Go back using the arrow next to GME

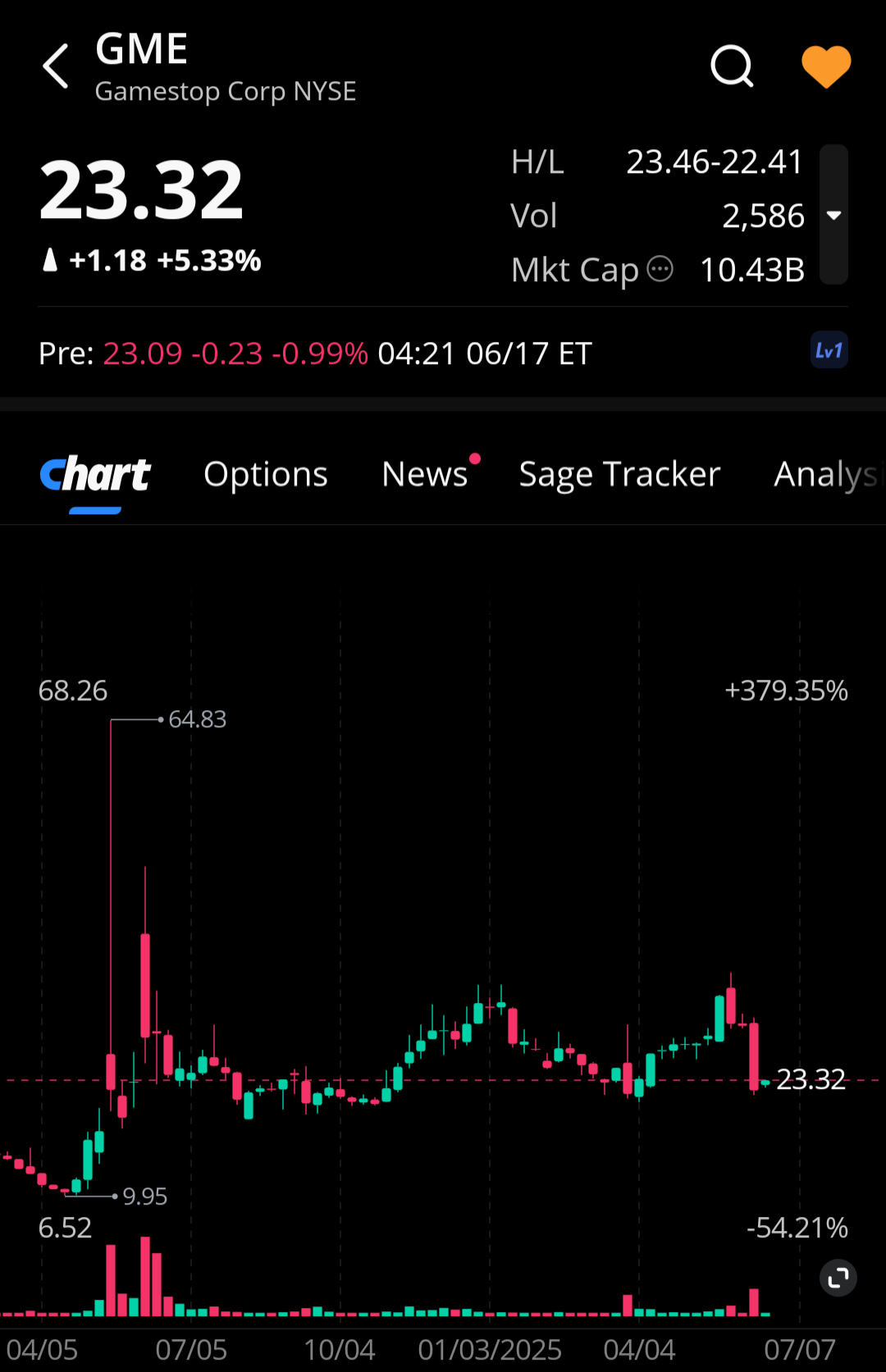point(56,66)
